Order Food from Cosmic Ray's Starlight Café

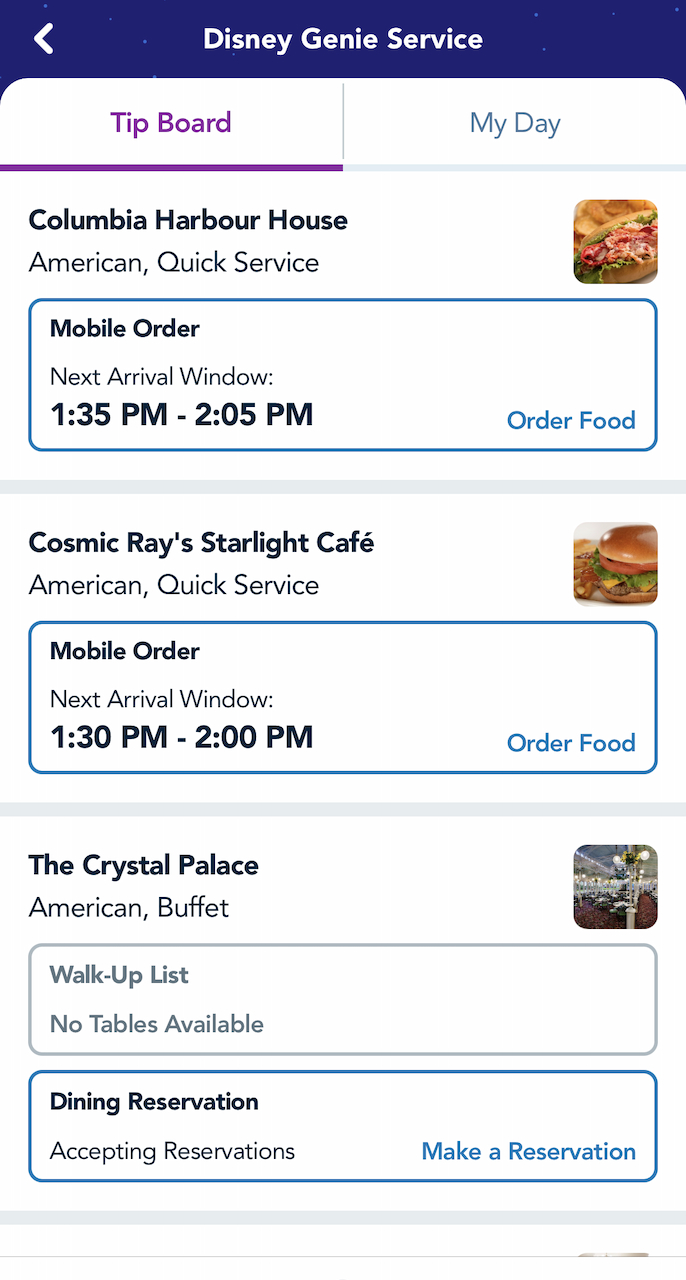(571, 743)
